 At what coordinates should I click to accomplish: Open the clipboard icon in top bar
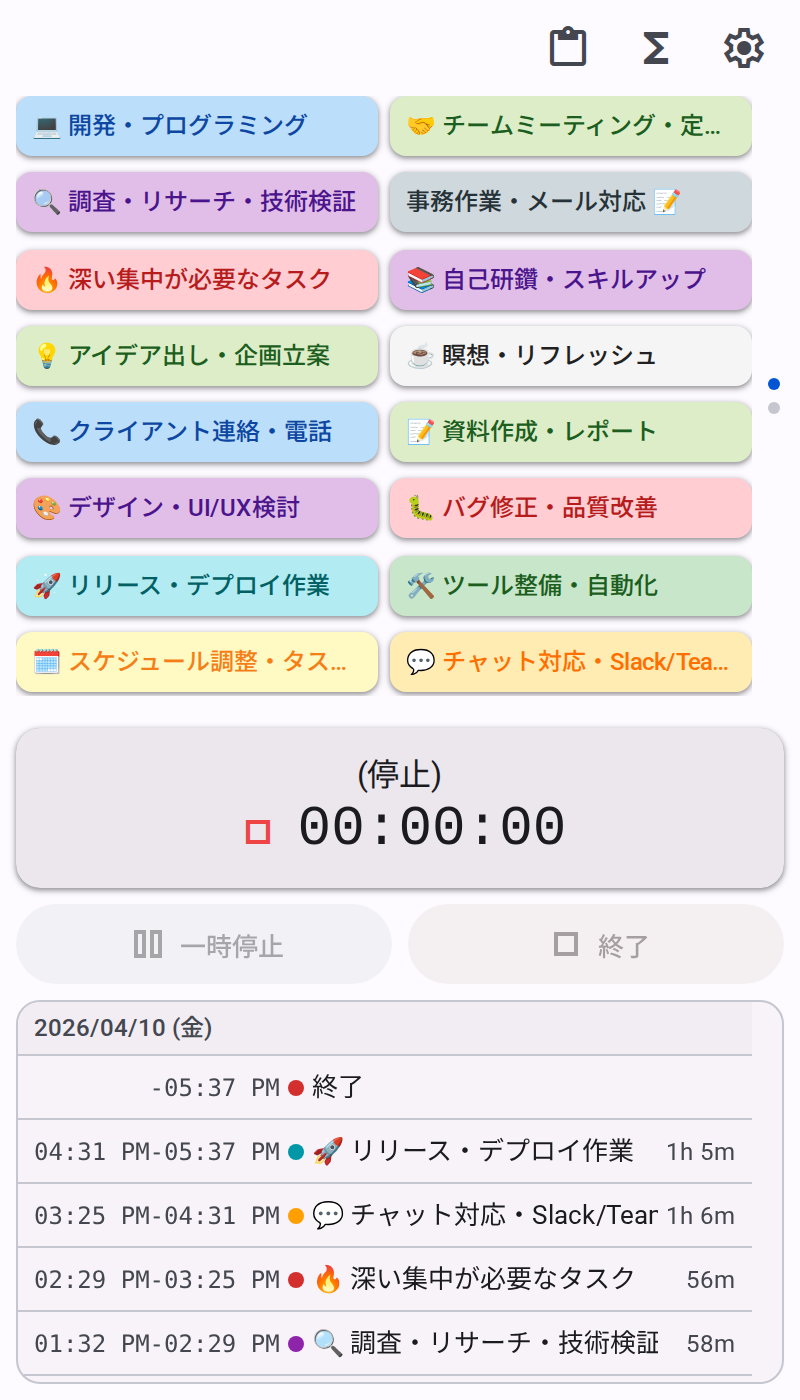click(568, 48)
